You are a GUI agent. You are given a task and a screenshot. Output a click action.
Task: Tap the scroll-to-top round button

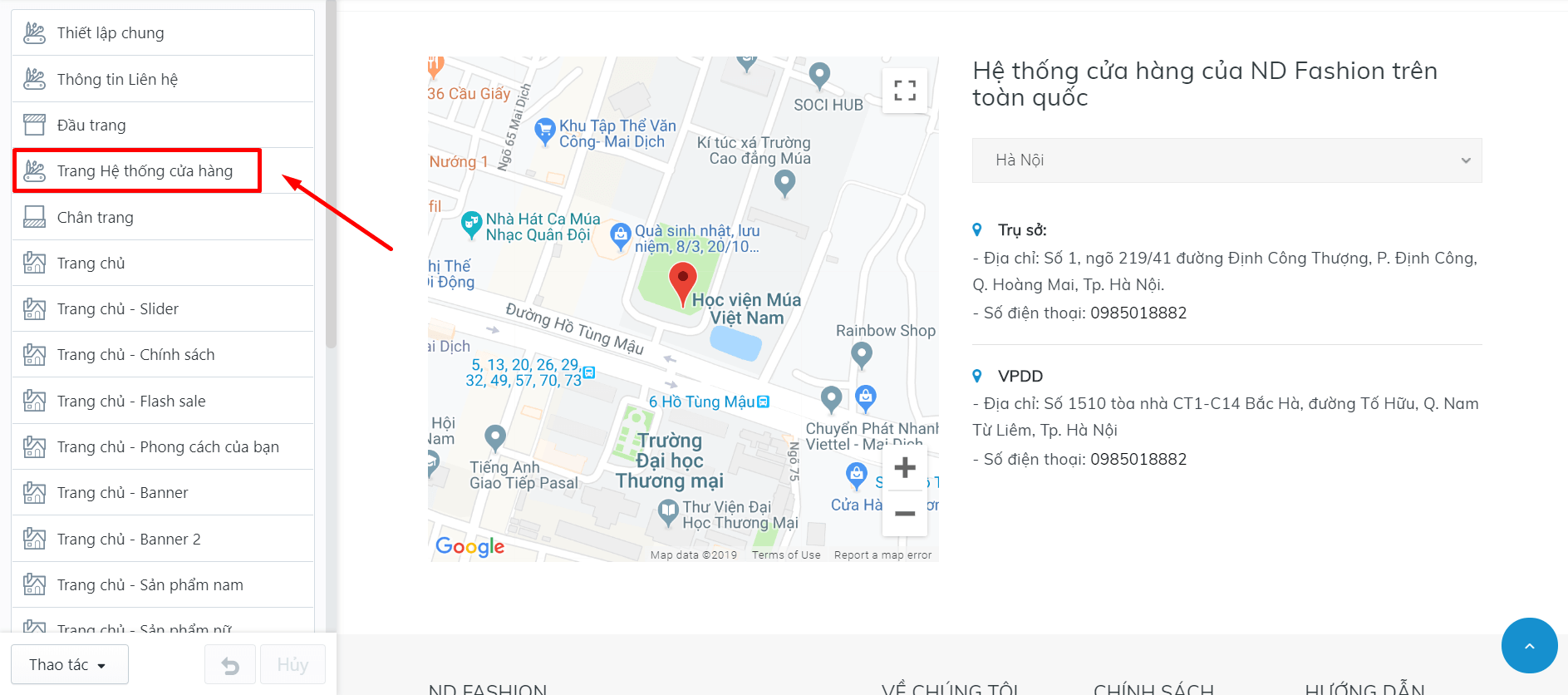(x=1529, y=645)
